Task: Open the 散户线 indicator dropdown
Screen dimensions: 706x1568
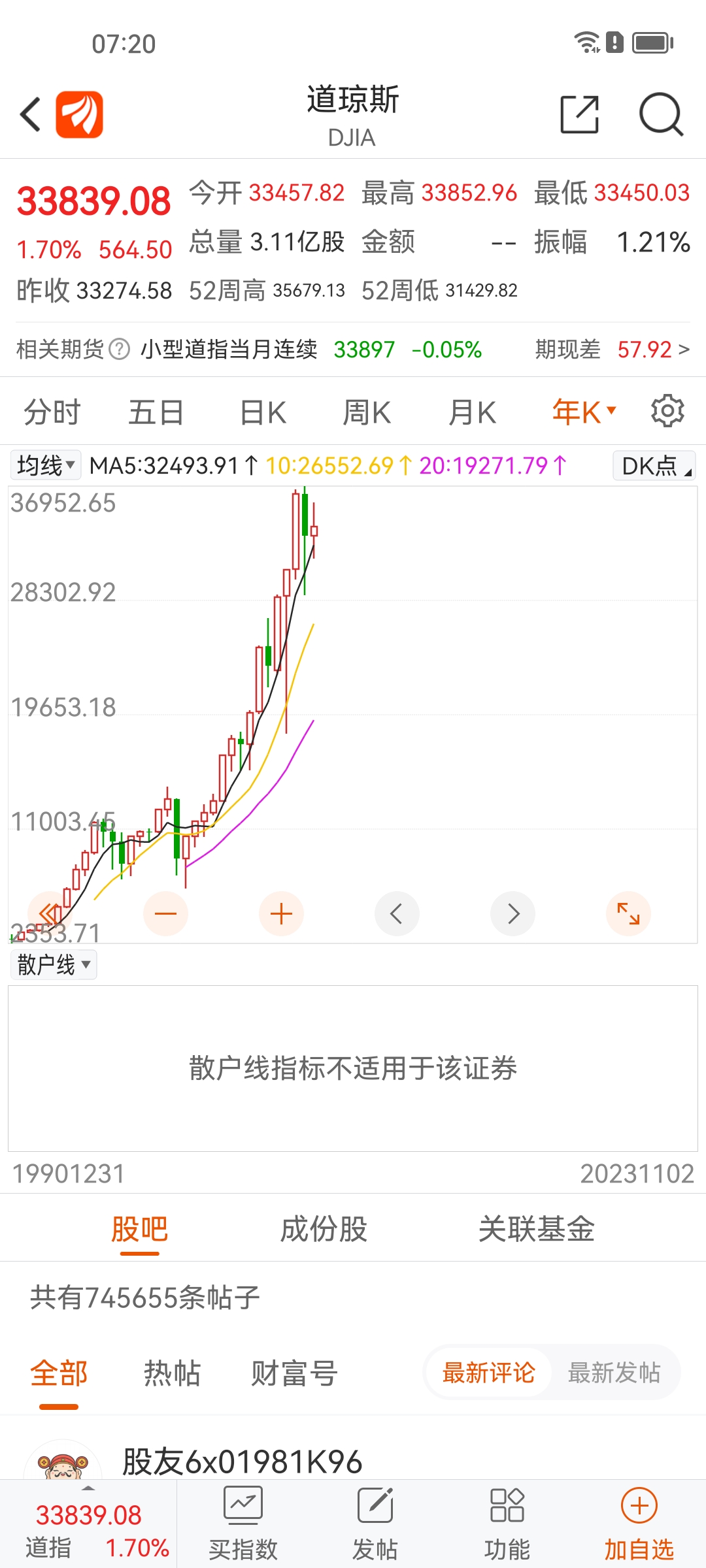Action: [53, 964]
